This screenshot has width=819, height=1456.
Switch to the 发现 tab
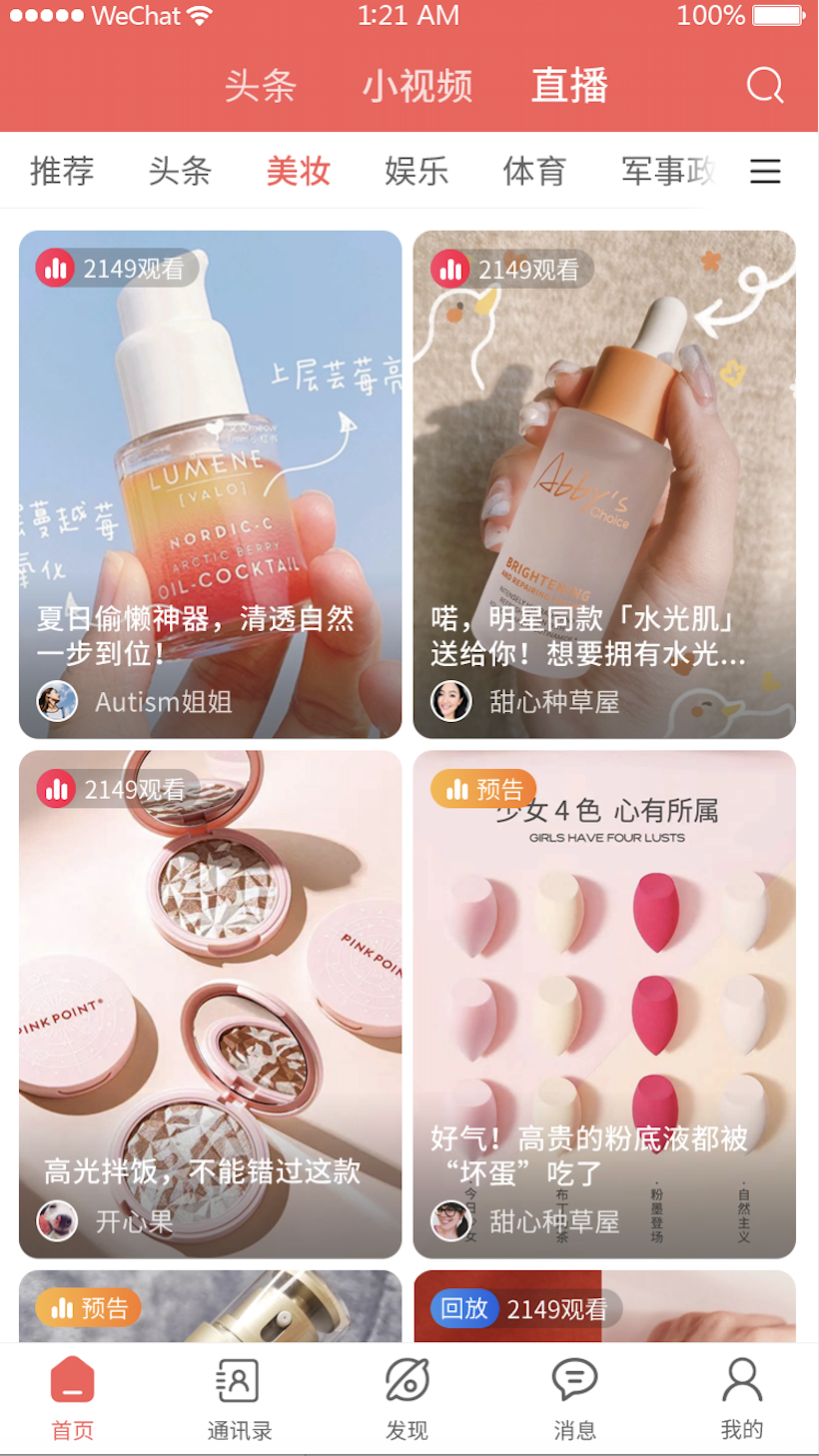tap(407, 1398)
